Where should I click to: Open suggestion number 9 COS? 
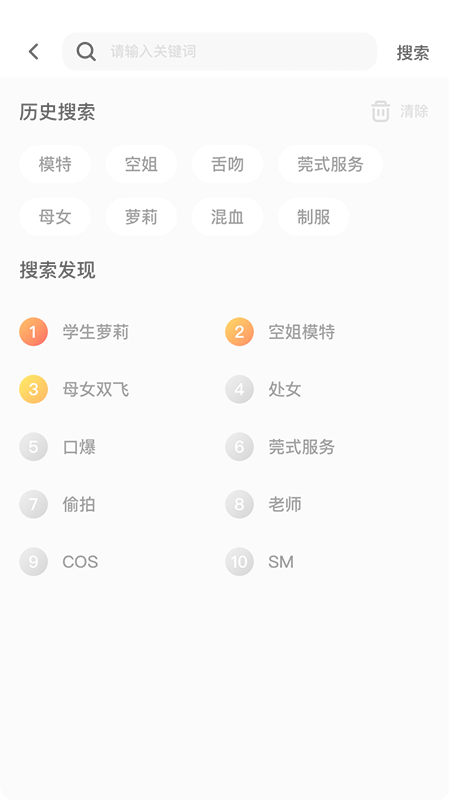click(x=59, y=562)
